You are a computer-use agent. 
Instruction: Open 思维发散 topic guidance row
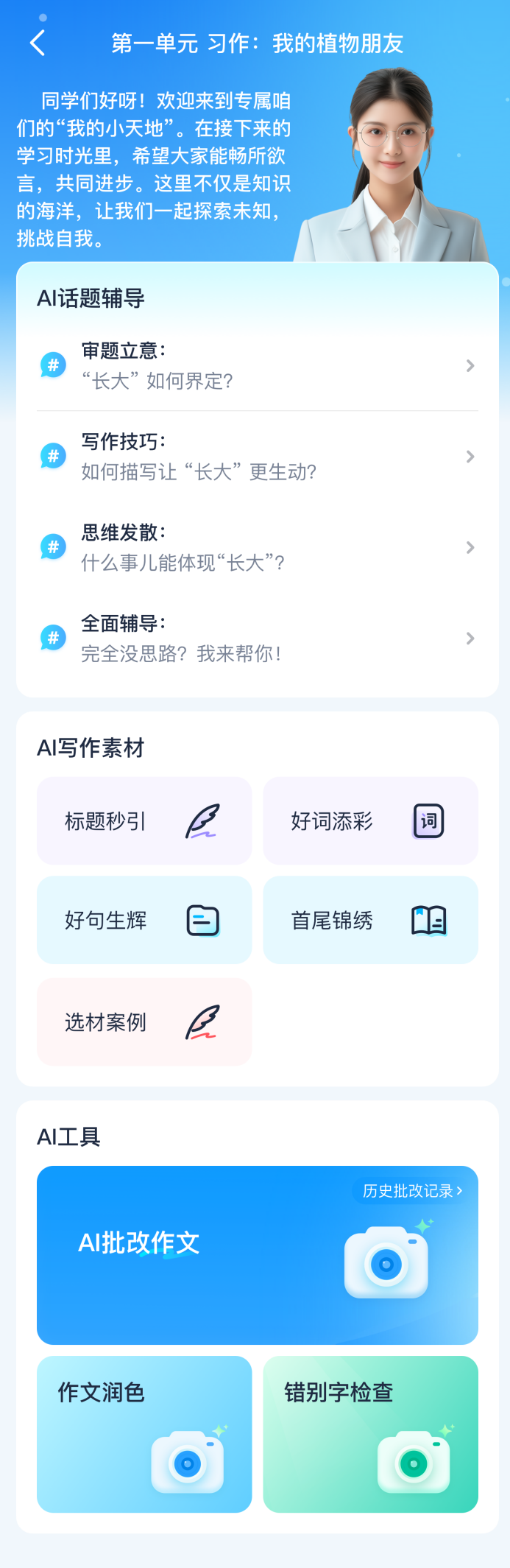(x=257, y=547)
